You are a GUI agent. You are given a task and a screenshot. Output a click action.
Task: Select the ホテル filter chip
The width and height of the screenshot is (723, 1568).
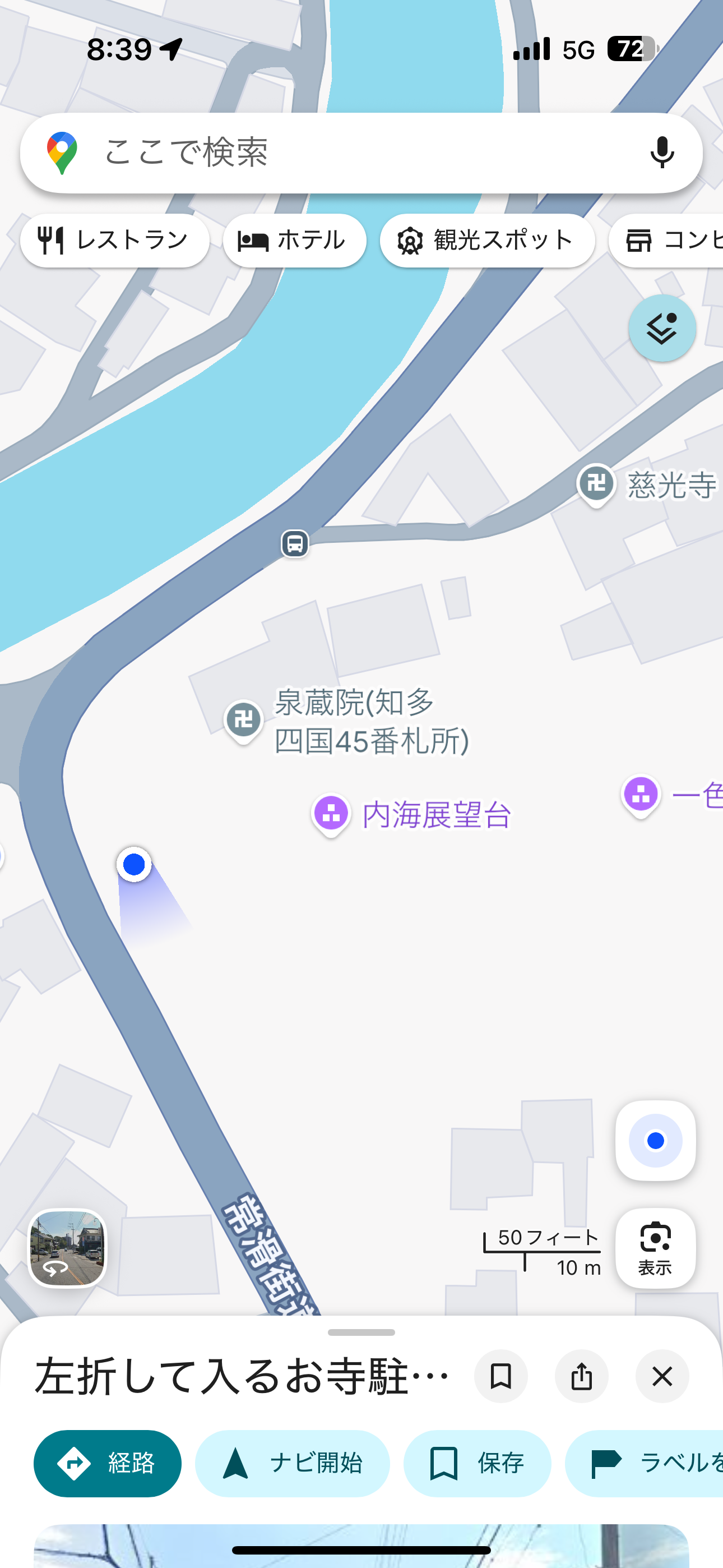pyautogui.click(x=295, y=241)
